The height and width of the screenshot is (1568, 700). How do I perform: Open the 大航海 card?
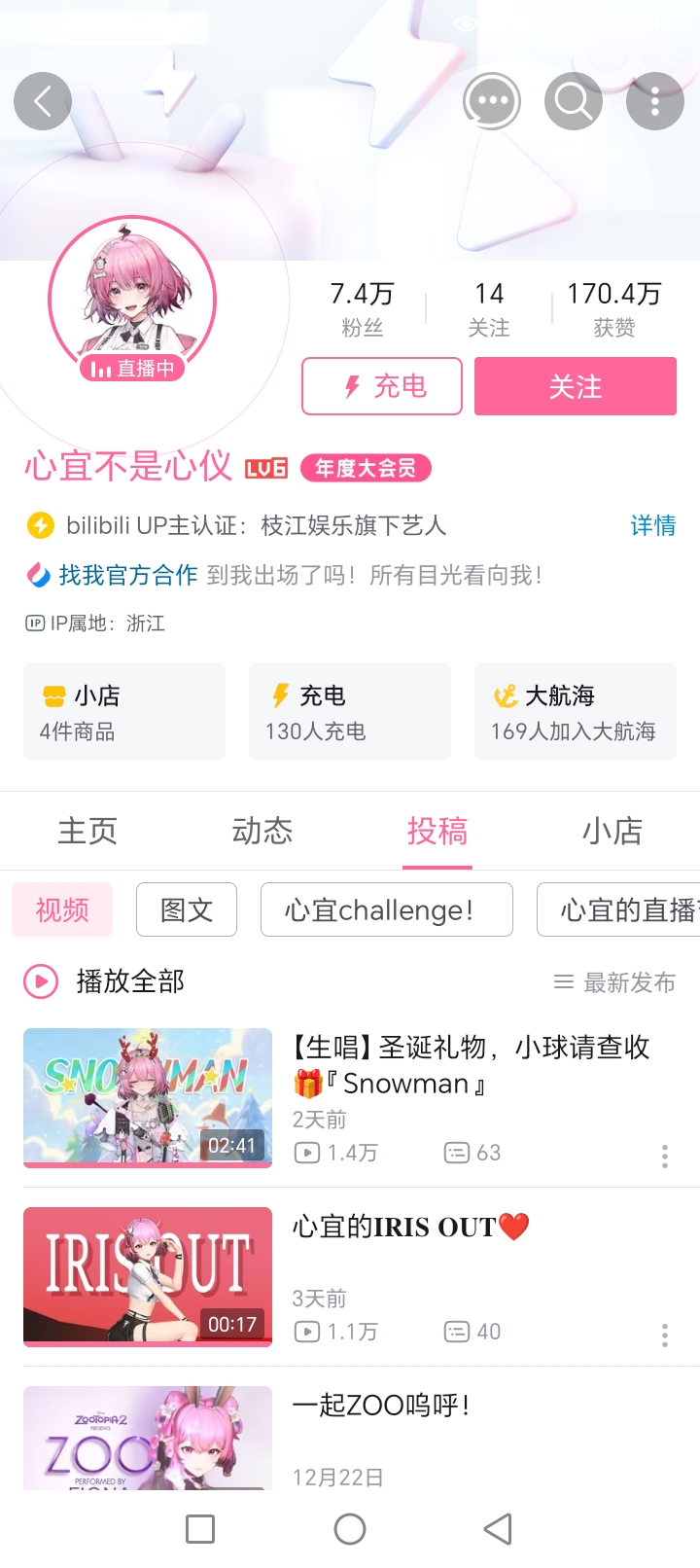[575, 711]
